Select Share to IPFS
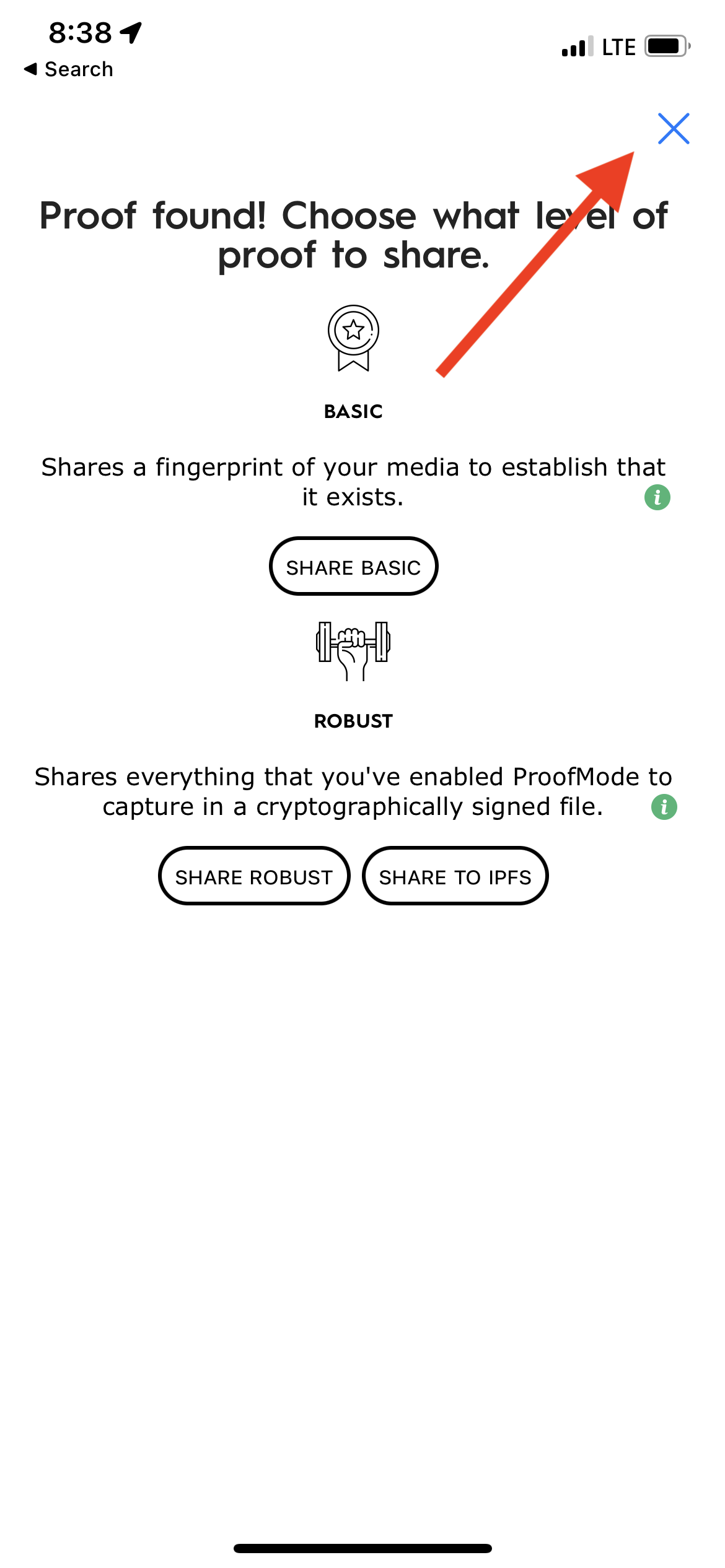This screenshot has width=725, height=1568. click(x=455, y=876)
